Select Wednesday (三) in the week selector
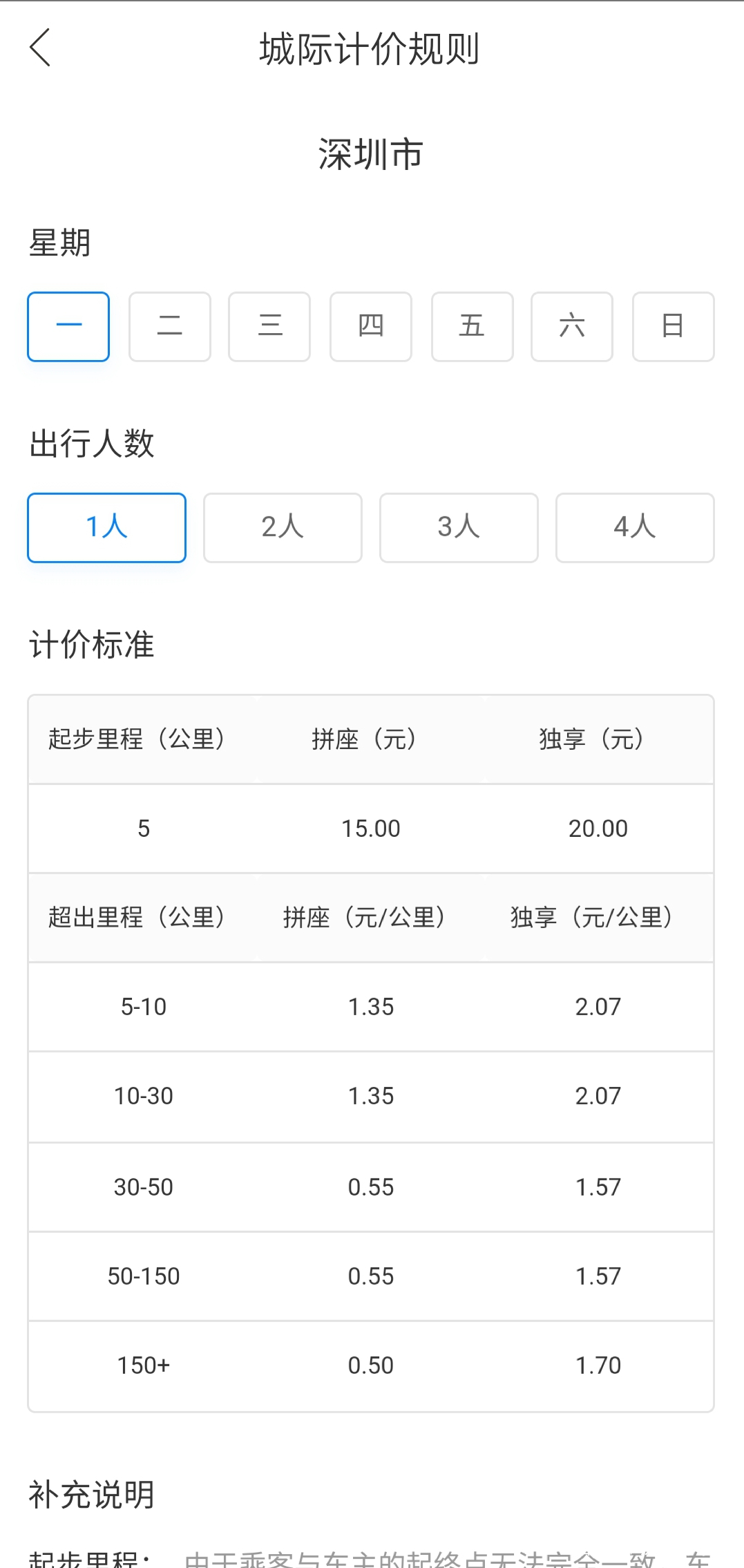 point(269,326)
